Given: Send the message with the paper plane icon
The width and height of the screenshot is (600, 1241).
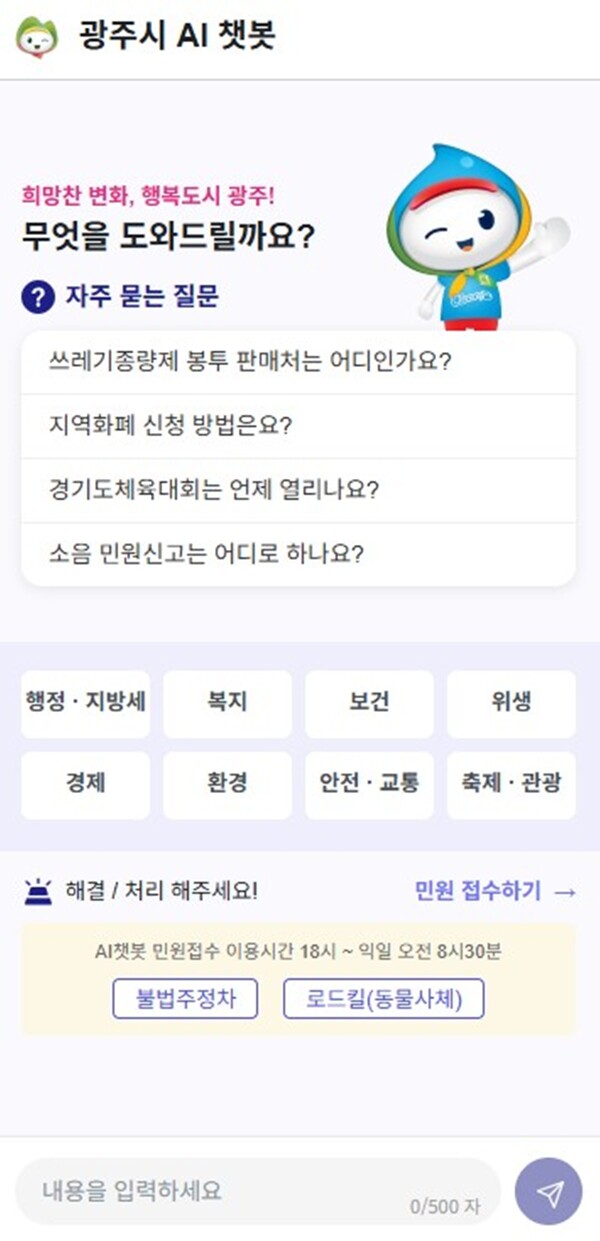Looking at the screenshot, I should [x=548, y=1191].
